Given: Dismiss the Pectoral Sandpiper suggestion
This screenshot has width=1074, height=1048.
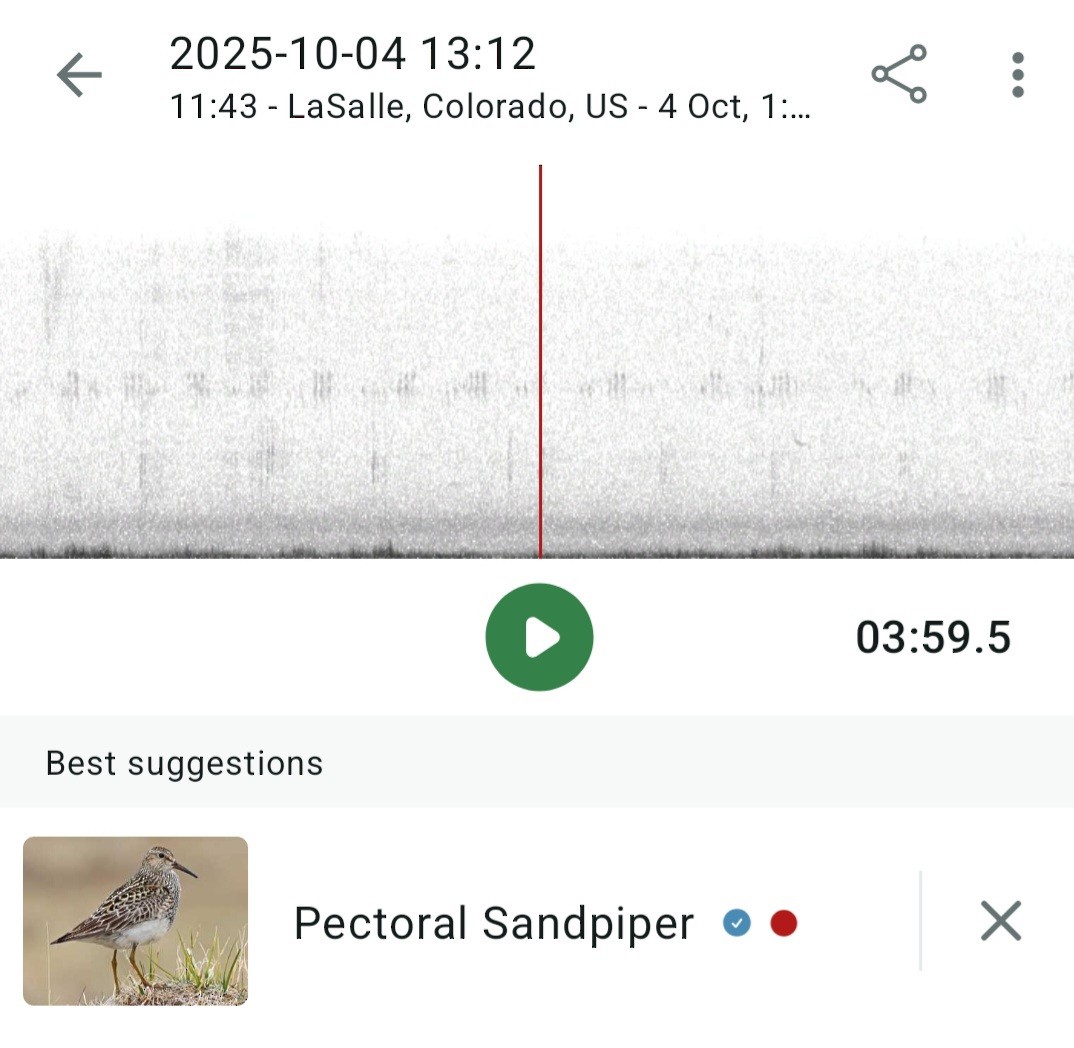Looking at the screenshot, I should [1000, 921].
